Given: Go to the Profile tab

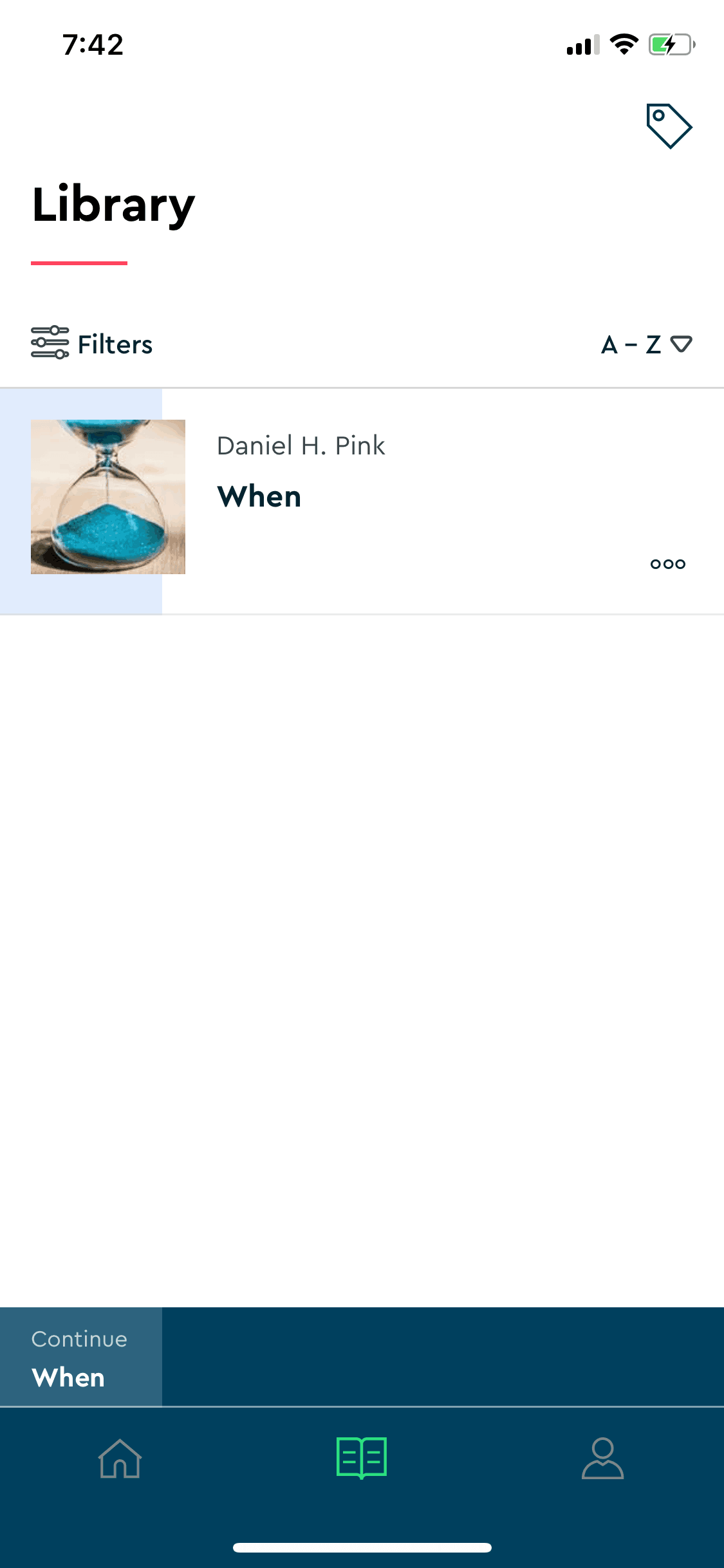Looking at the screenshot, I should (x=602, y=1459).
